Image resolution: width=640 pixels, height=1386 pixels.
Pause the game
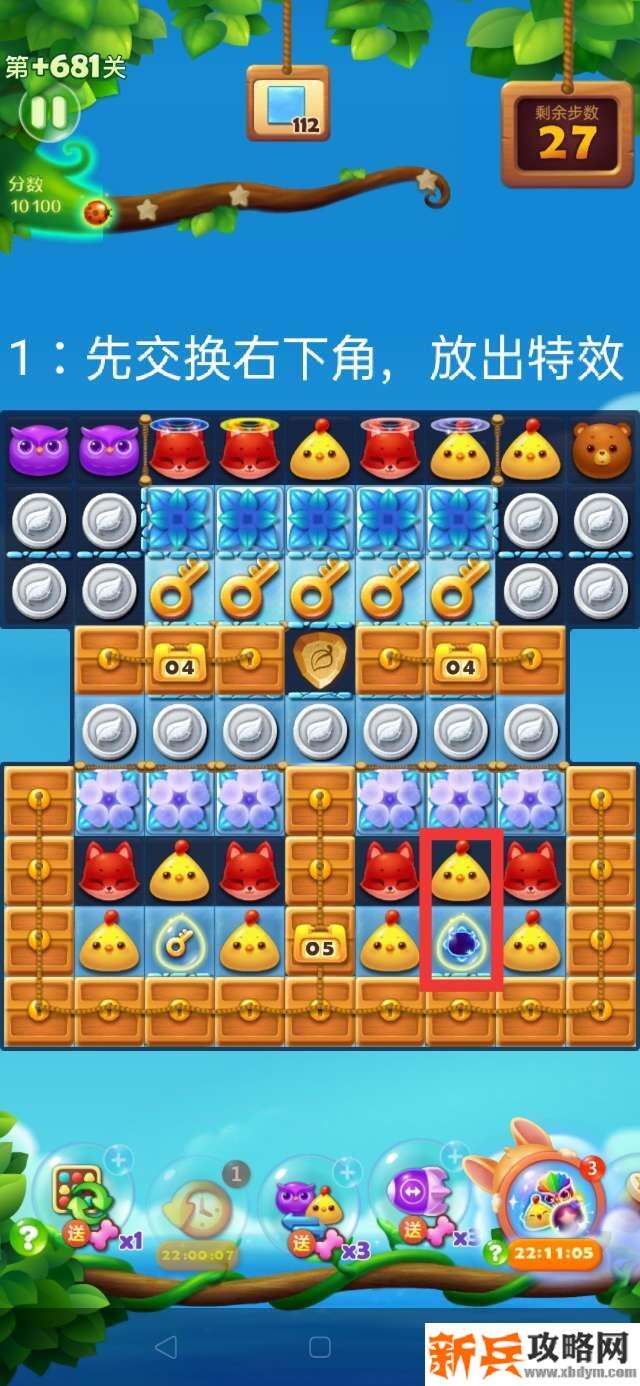(47, 112)
